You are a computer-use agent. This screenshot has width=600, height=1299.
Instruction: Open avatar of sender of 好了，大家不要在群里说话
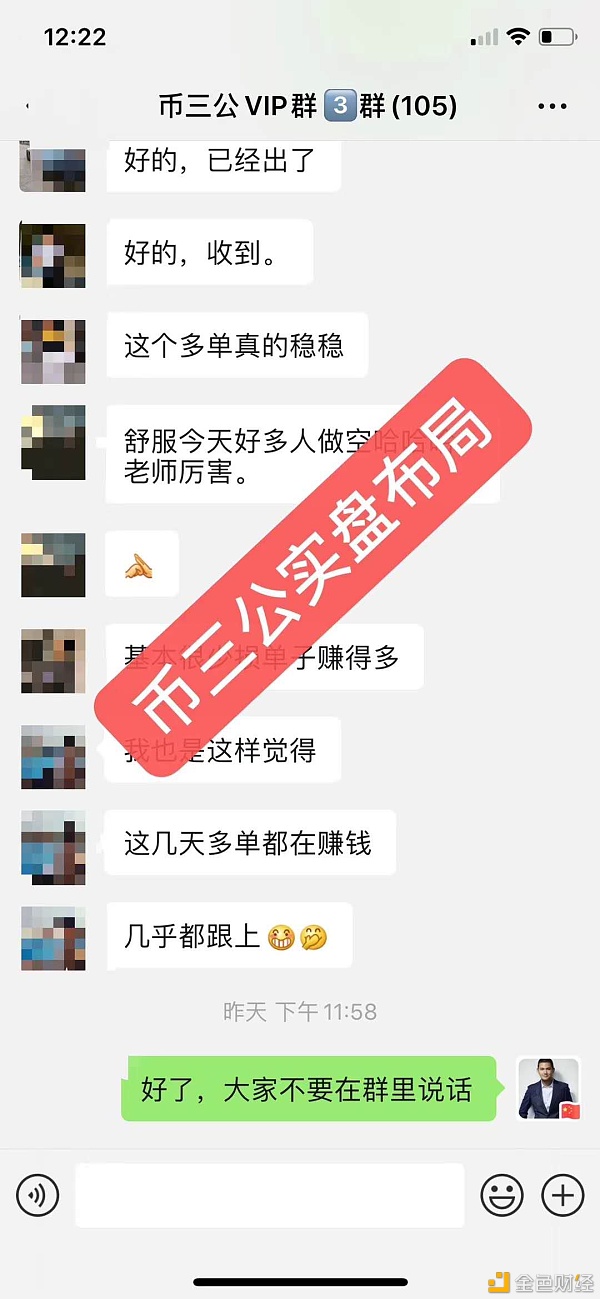[548, 1089]
